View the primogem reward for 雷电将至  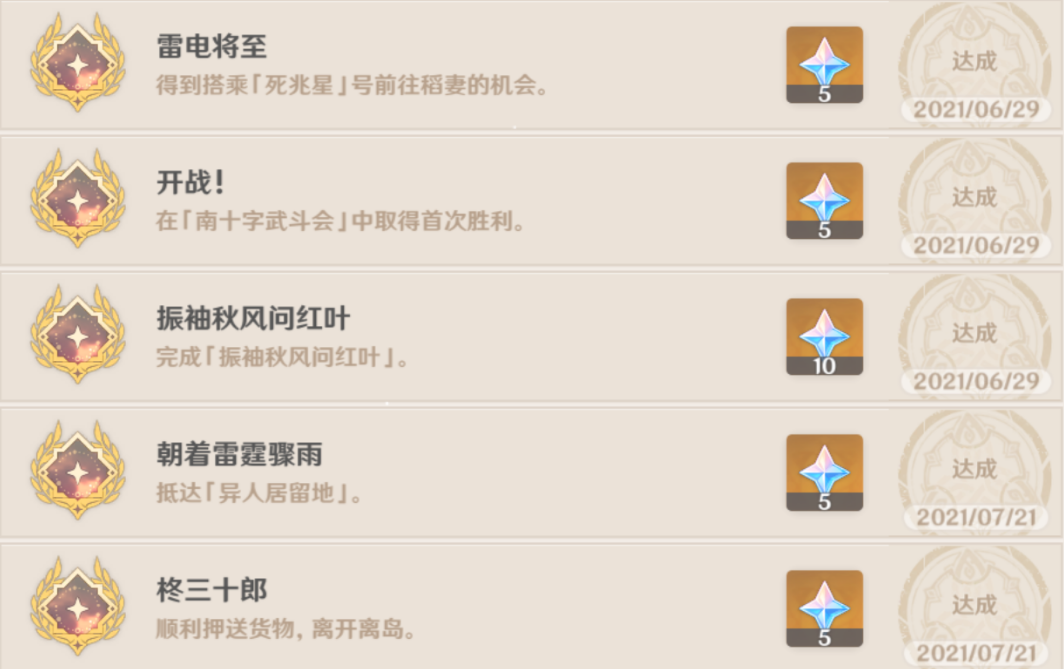[x=824, y=64]
